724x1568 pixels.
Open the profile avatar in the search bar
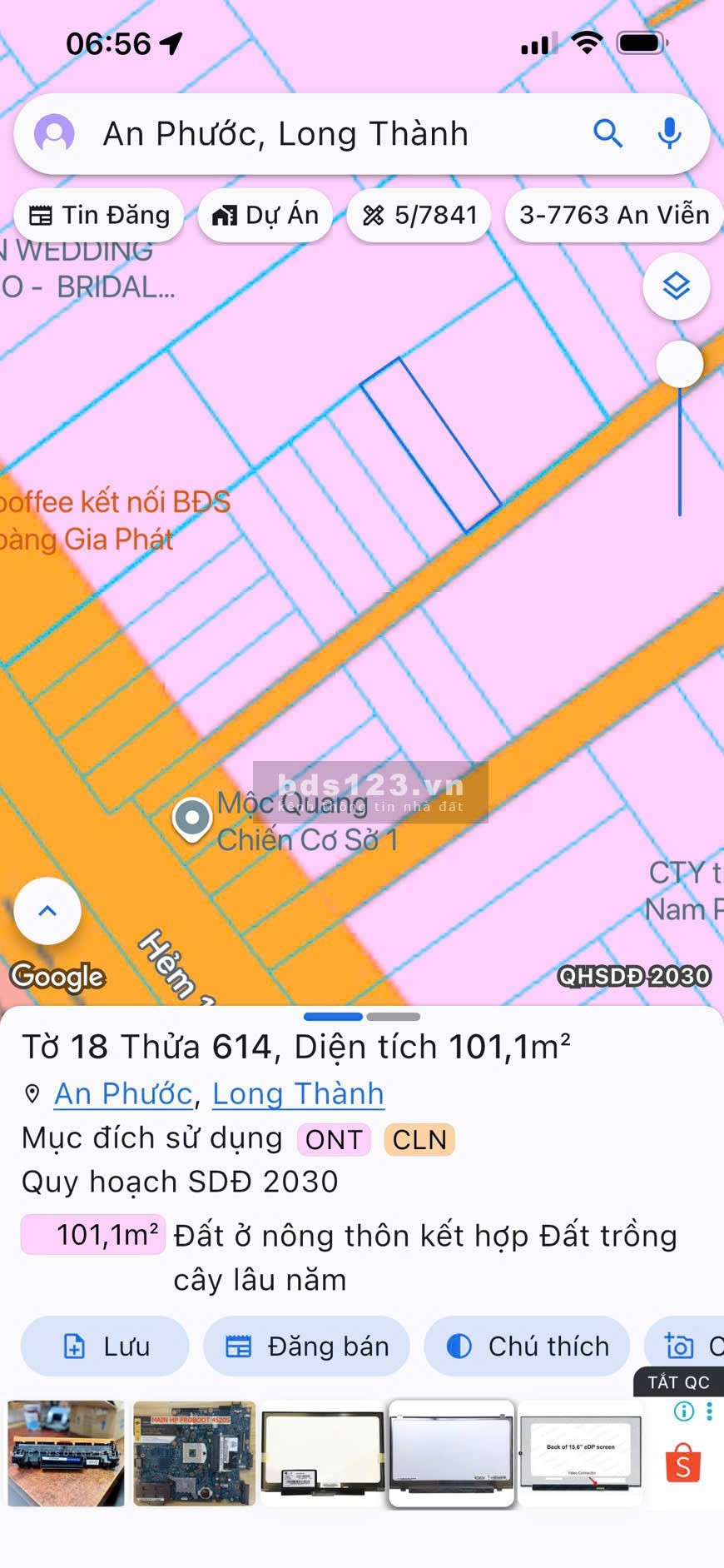coord(55,132)
